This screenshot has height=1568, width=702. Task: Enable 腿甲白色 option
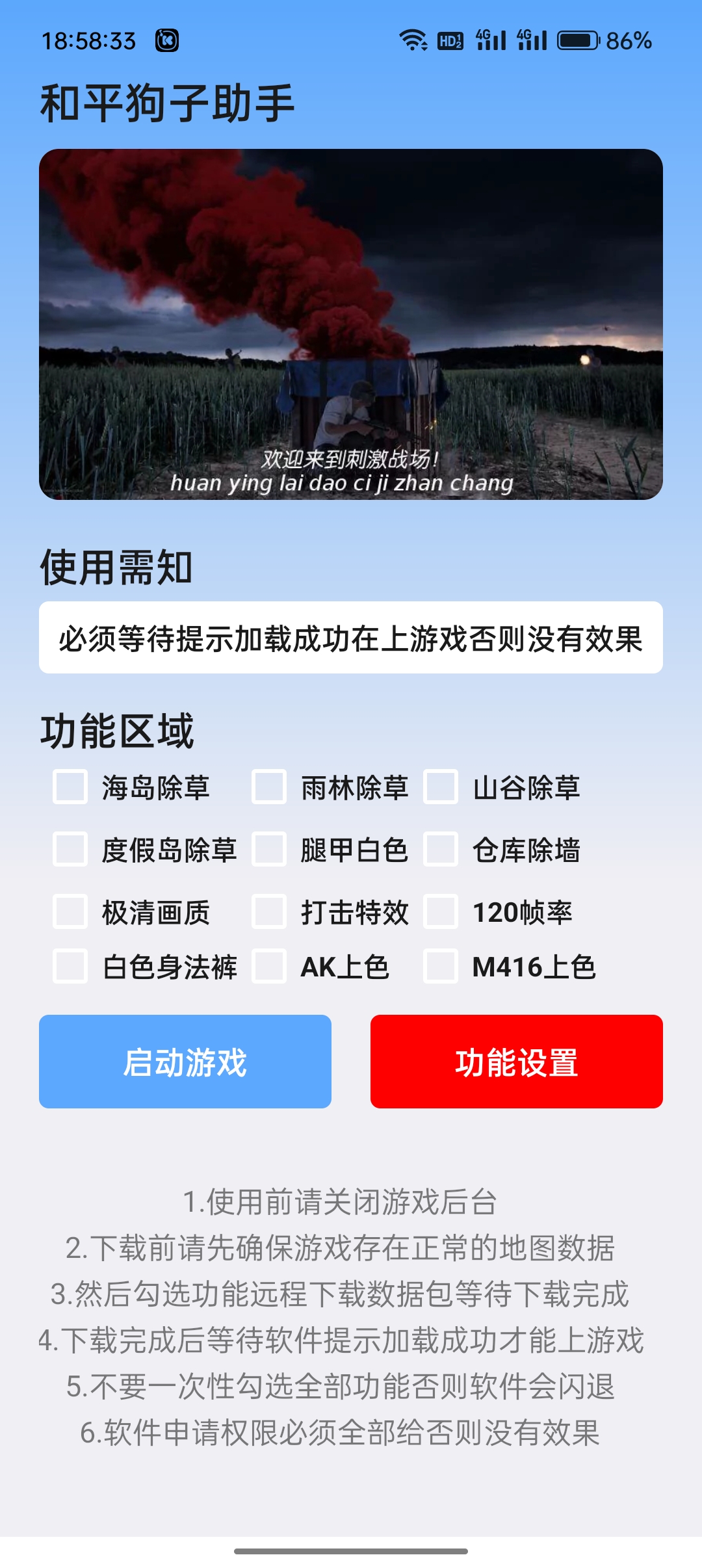coord(269,849)
